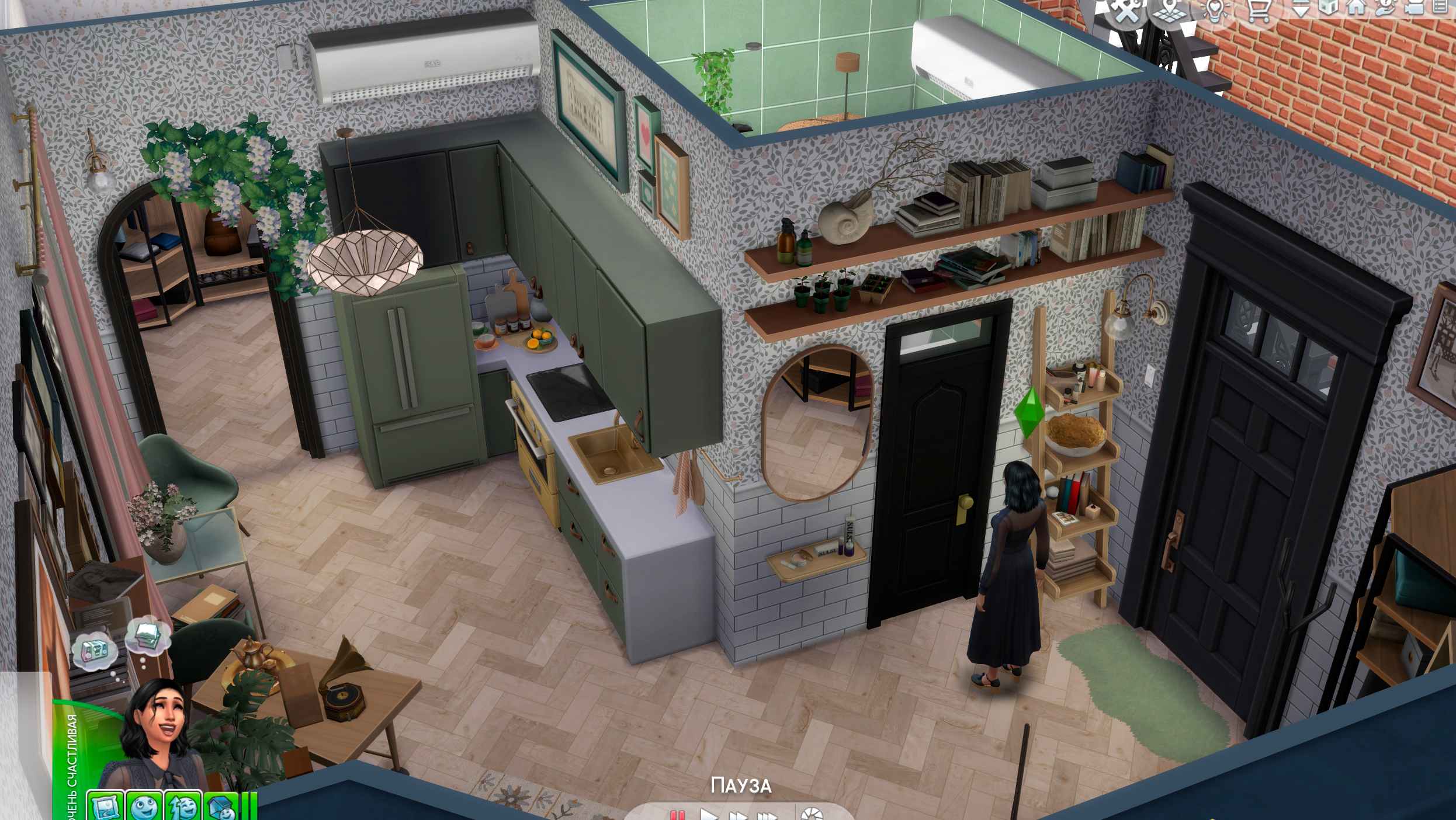Open Build Mode with the tools icon

[x=1125, y=13]
